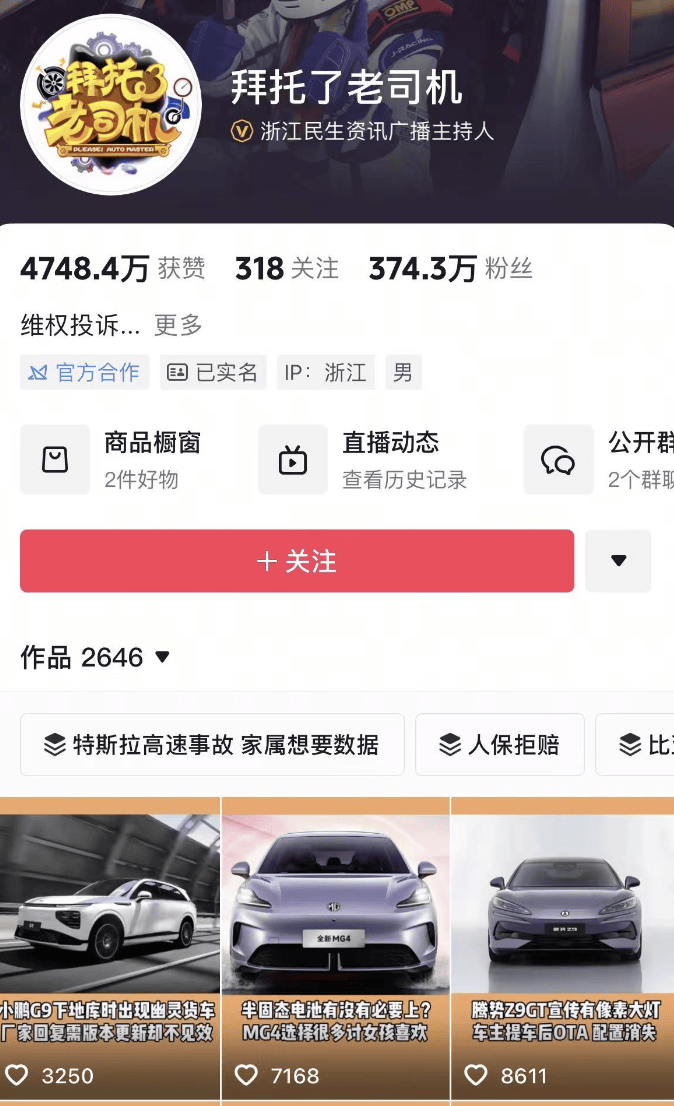The height and width of the screenshot is (1106, 674).
Task: Expand the dropdown arrow beside 关注
Action: tap(618, 561)
